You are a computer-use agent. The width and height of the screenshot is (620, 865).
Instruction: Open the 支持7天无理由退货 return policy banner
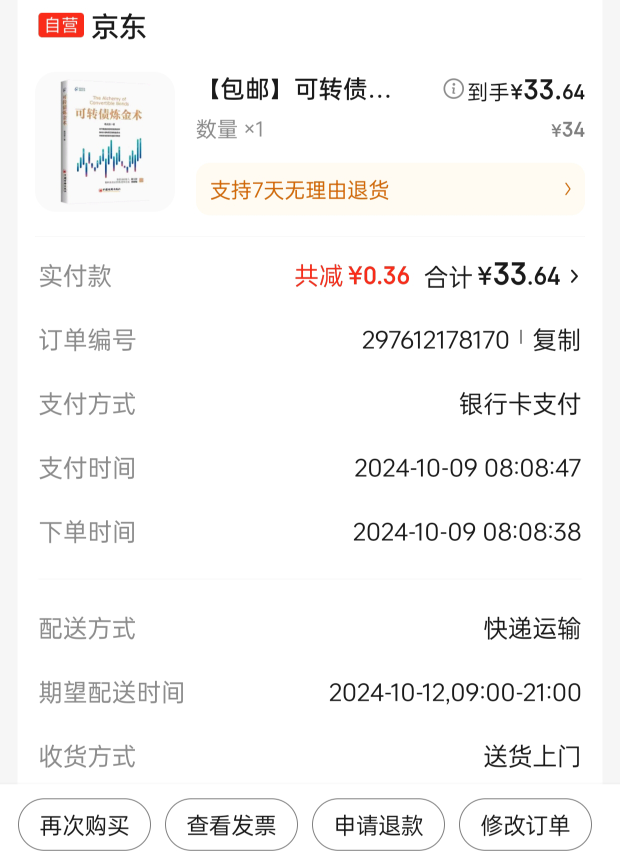pyautogui.click(x=390, y=190)
